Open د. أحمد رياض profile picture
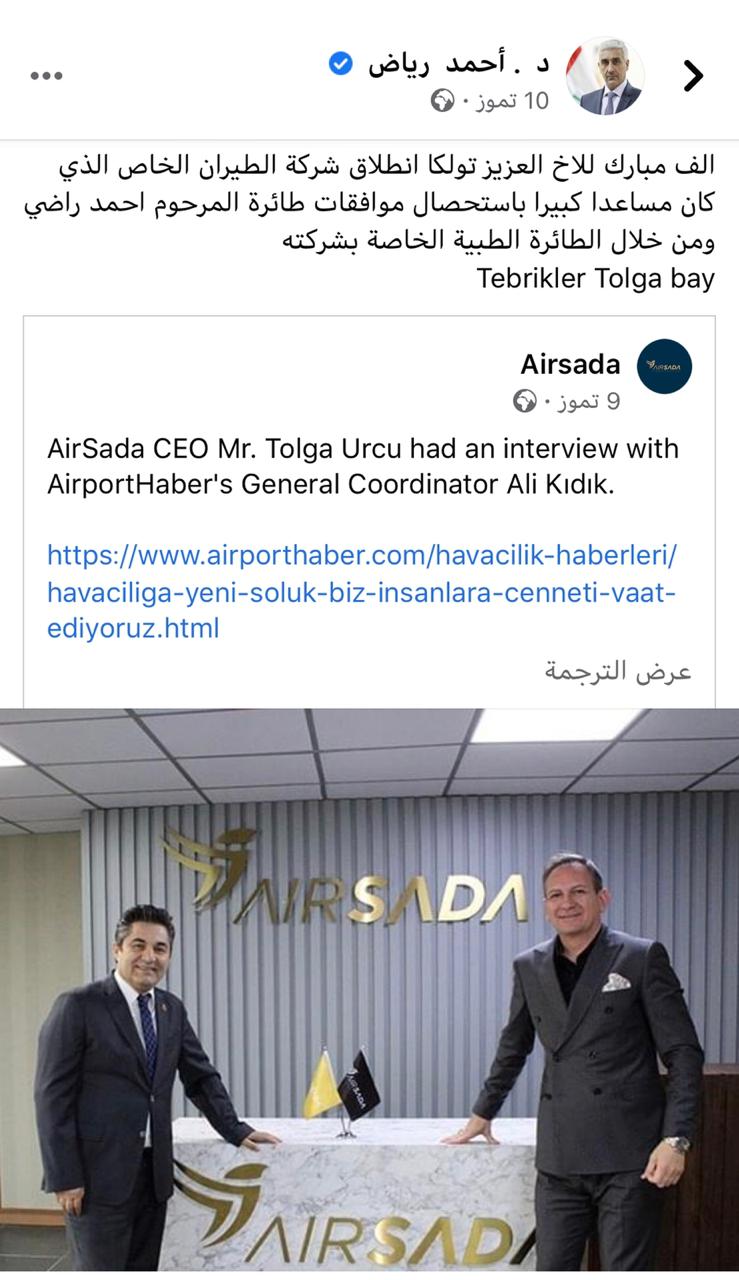 pos(605,77)
